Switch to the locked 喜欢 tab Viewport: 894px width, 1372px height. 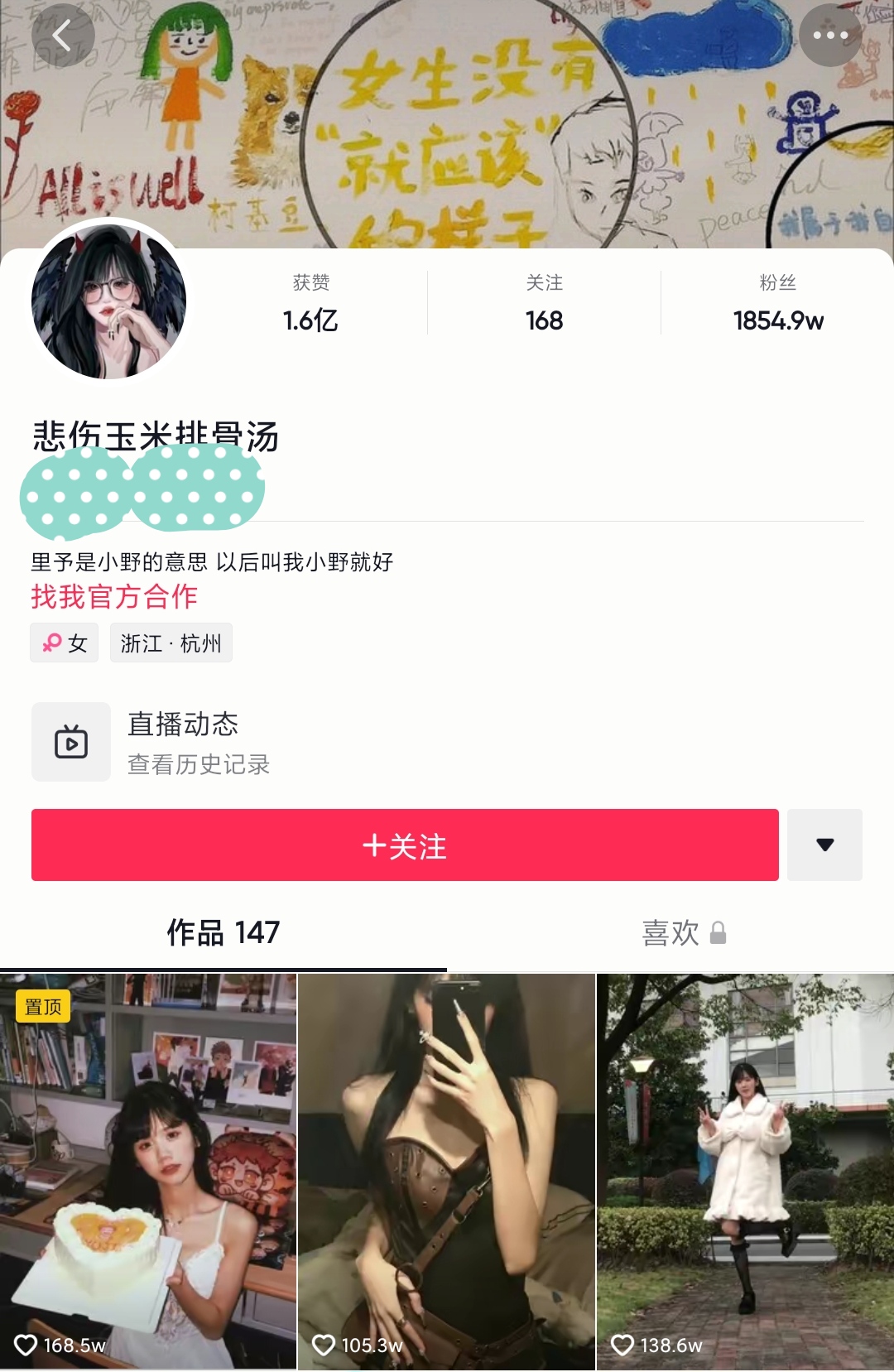pyautogui.click(x=684, y=933)
